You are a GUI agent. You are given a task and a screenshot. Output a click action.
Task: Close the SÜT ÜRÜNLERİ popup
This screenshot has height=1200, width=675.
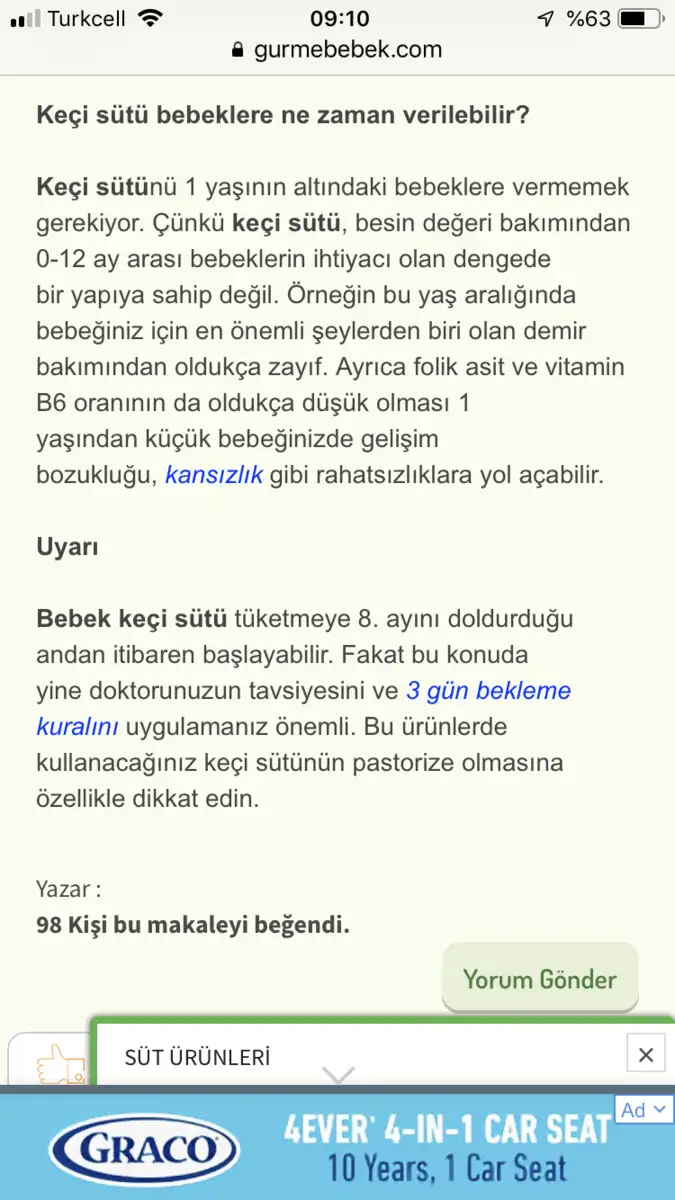pos(645,1054)
